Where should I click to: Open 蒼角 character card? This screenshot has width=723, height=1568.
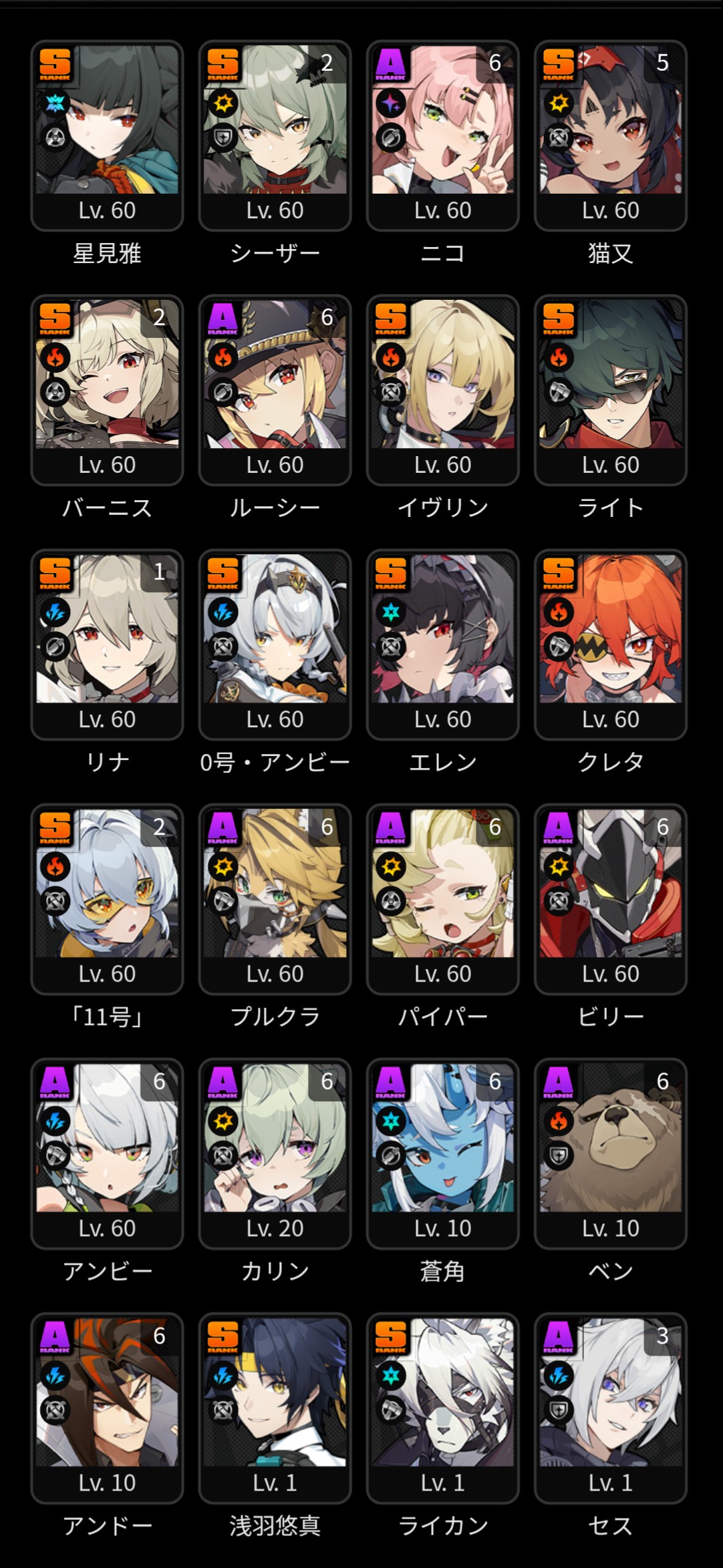tap(442, 1153)
